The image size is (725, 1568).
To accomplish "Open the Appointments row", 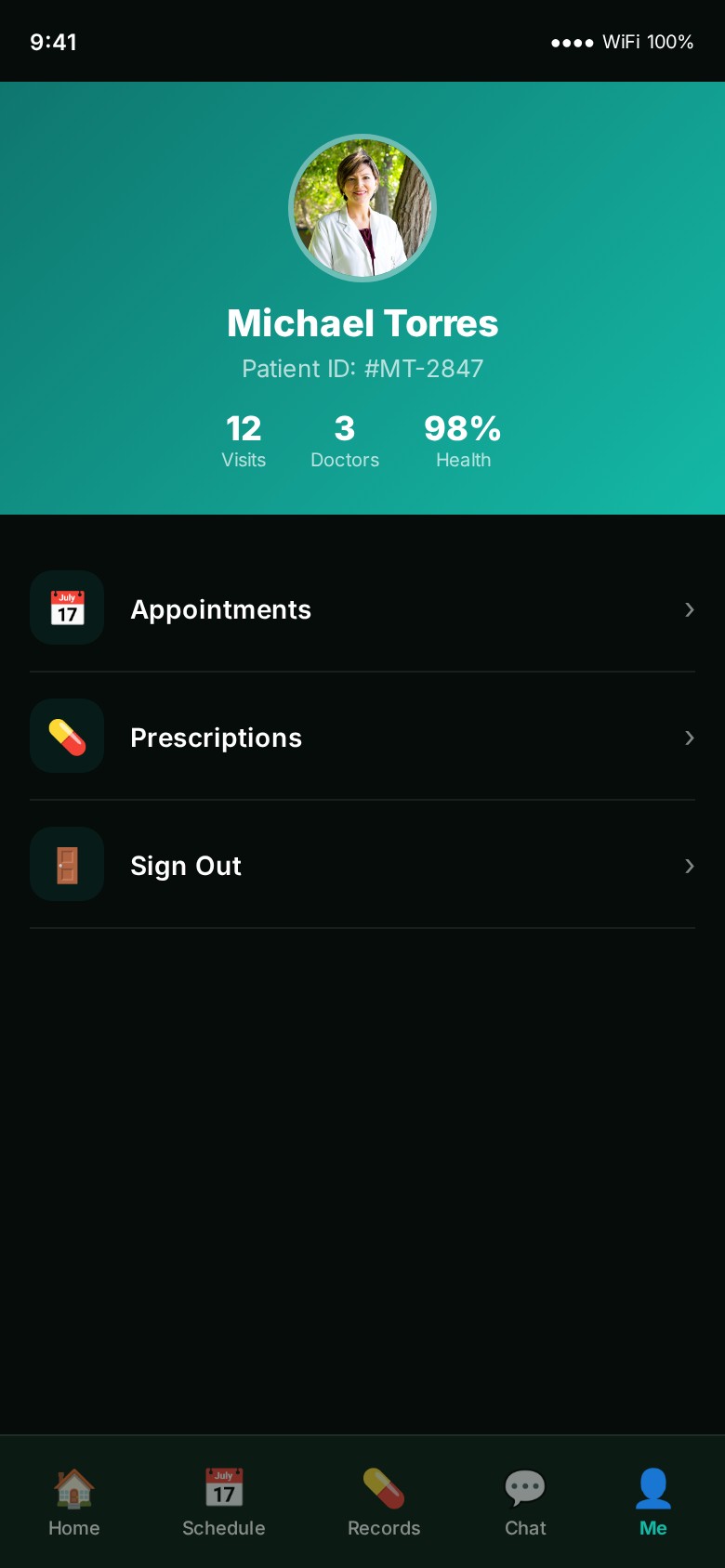I will (362, 609).
